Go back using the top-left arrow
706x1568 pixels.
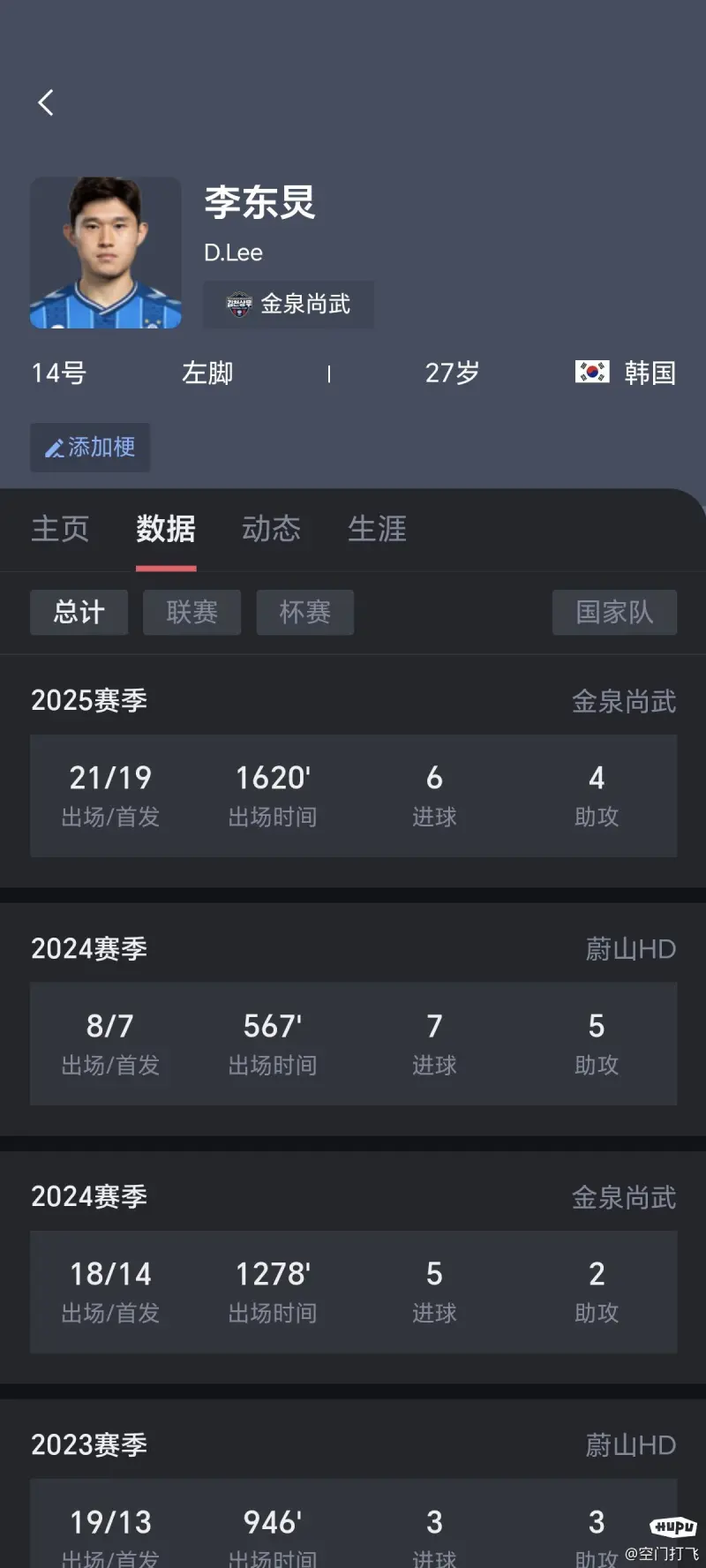tap(46, 102)
